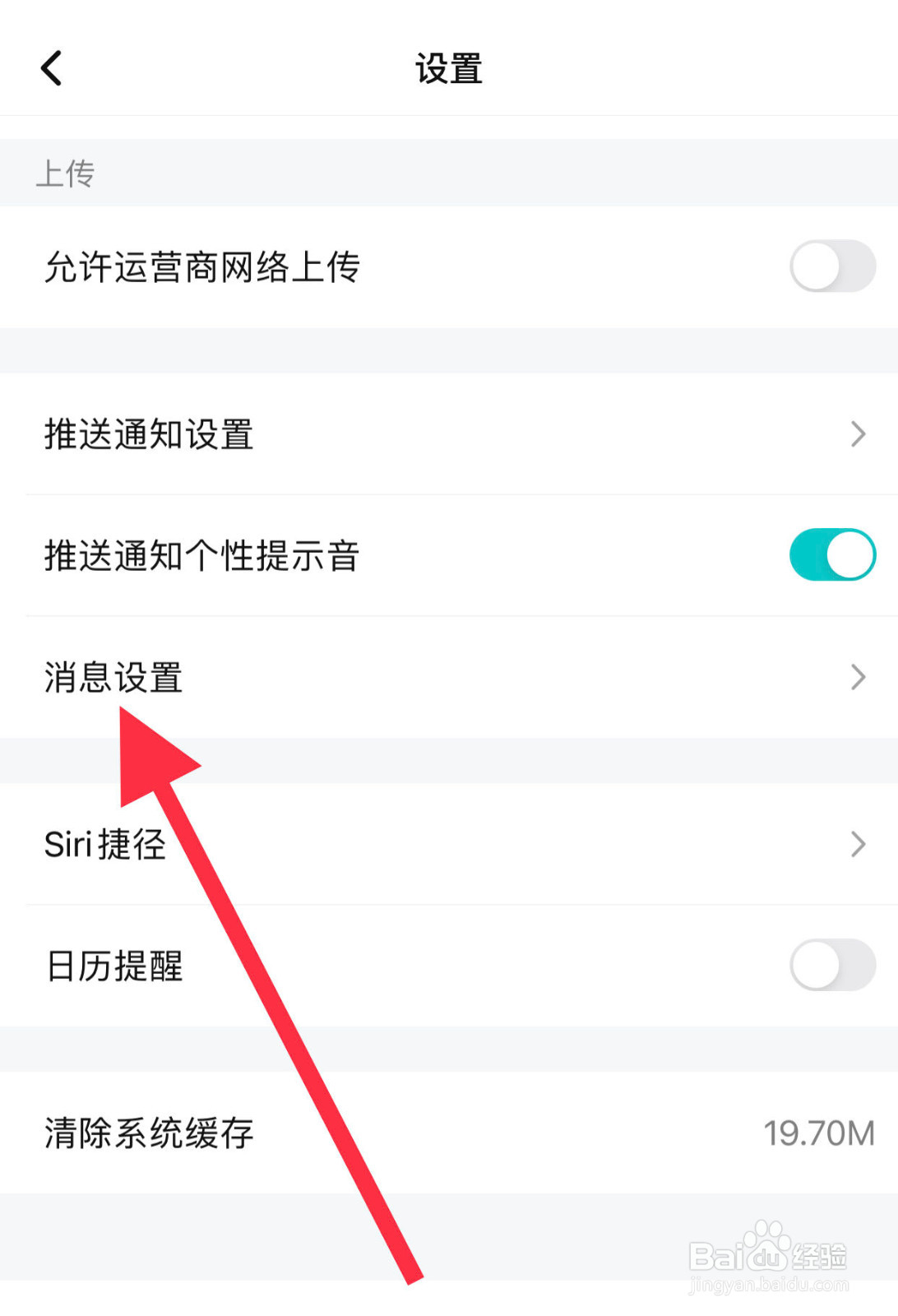The width and height of the screenshot is (898, 1316).
Task: Disable 推送通知个性提示音
Action: pyautogui.click(x=831, y=554)
